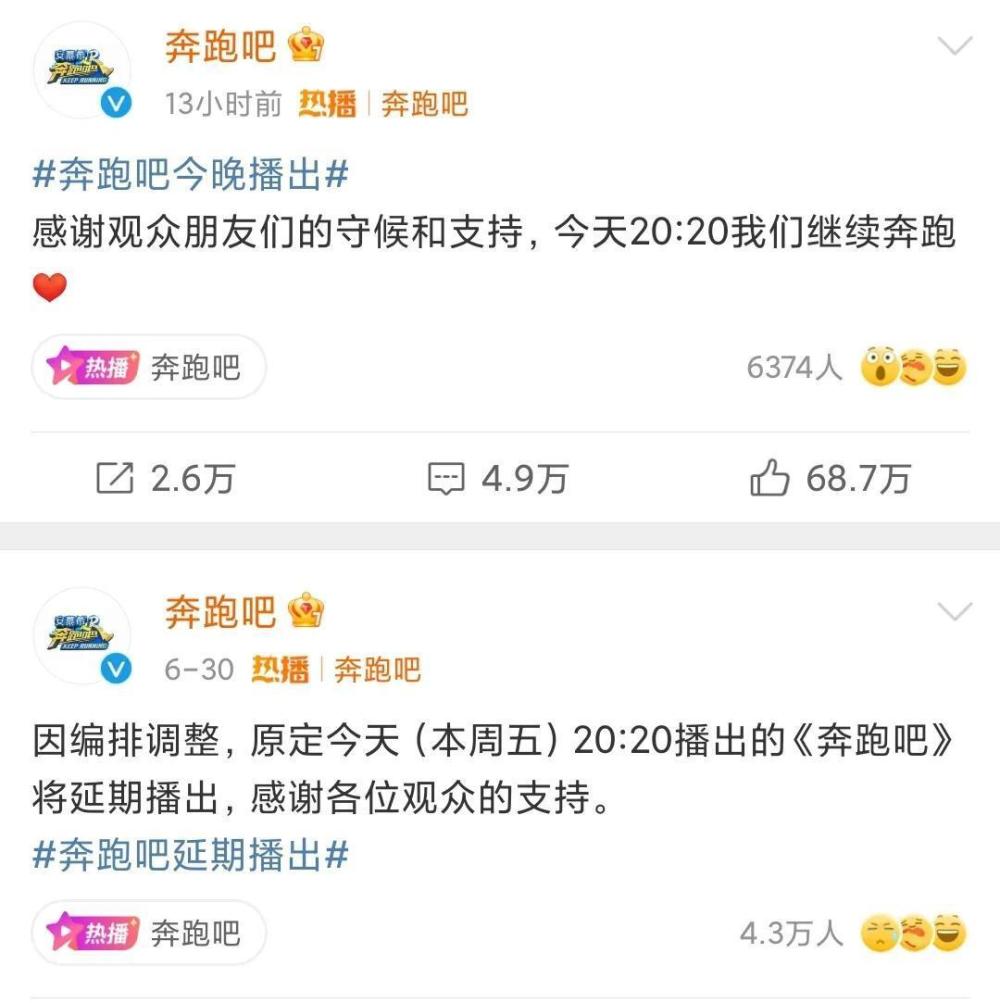Open the 奔跑吧 topic link next to 13小时前
This screenshot has height=1003, width=1000.
(x=424, y=104)
